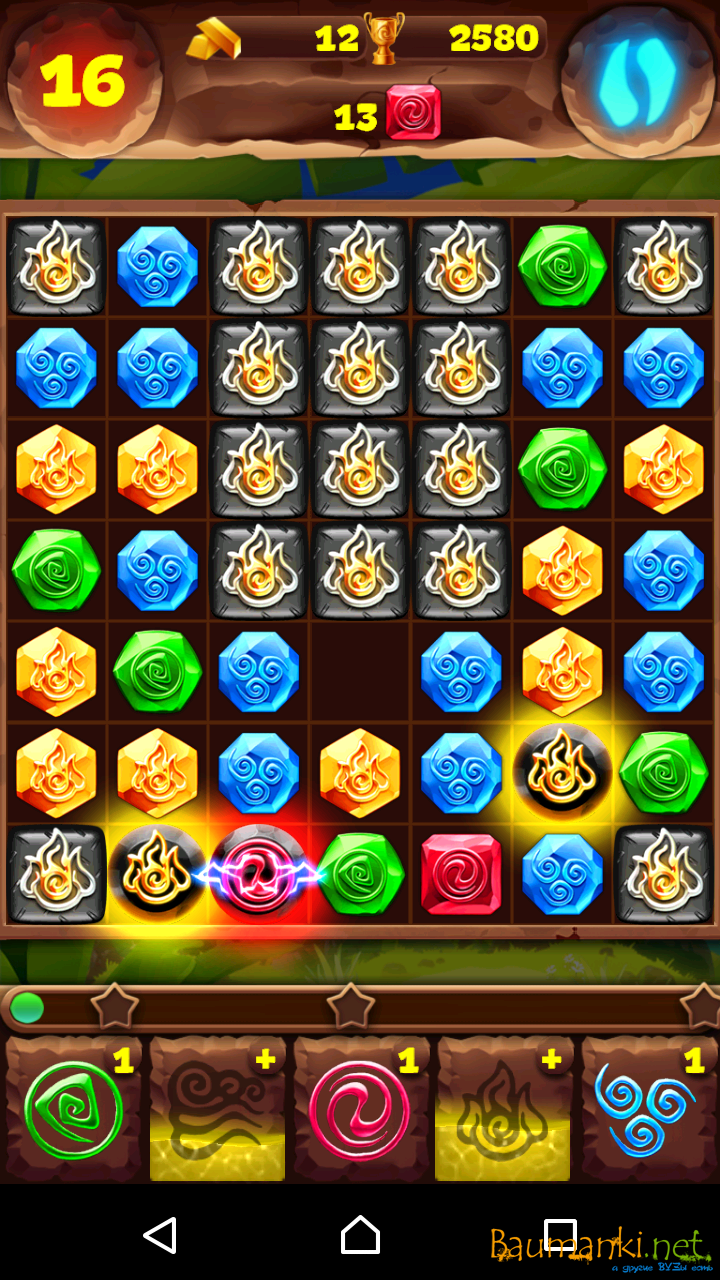720x1280 pixels.
Task: Add more fire element boosters
Action: [503, 1109]
